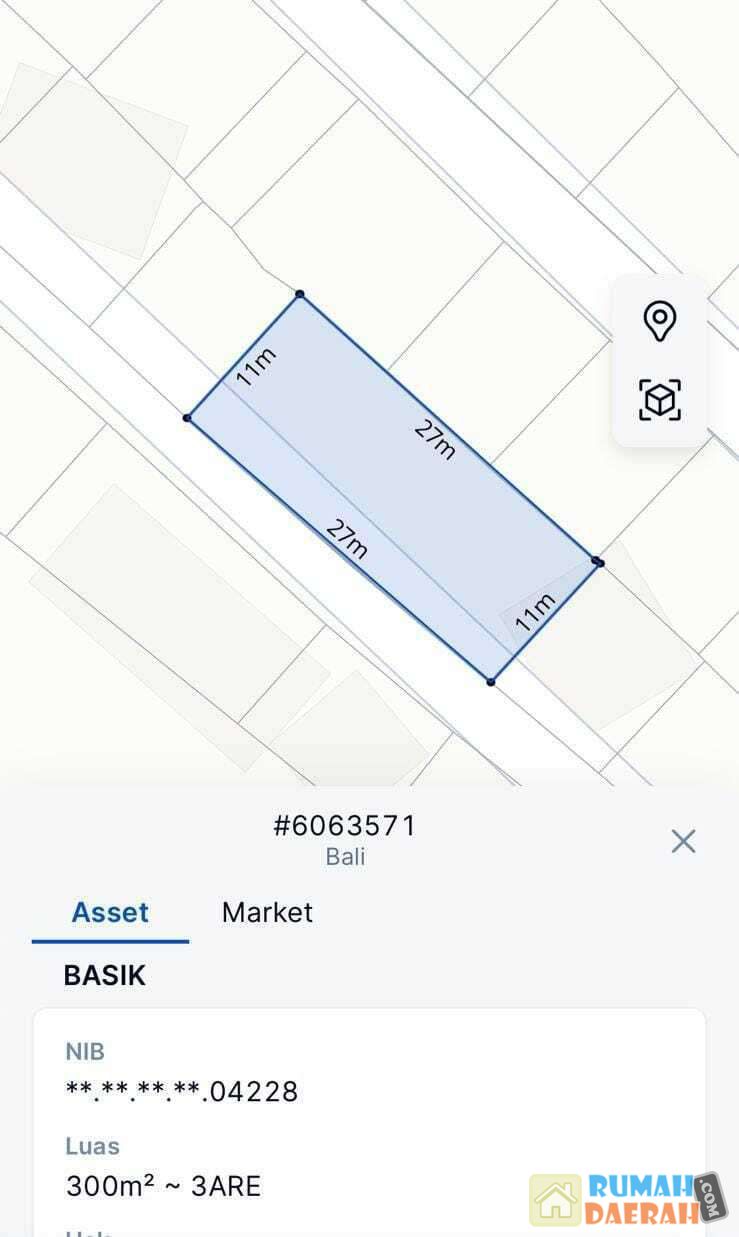The width and height of the screenshot is (739, 1237).
Task: Switch to the Market tab
Action: 267,912
